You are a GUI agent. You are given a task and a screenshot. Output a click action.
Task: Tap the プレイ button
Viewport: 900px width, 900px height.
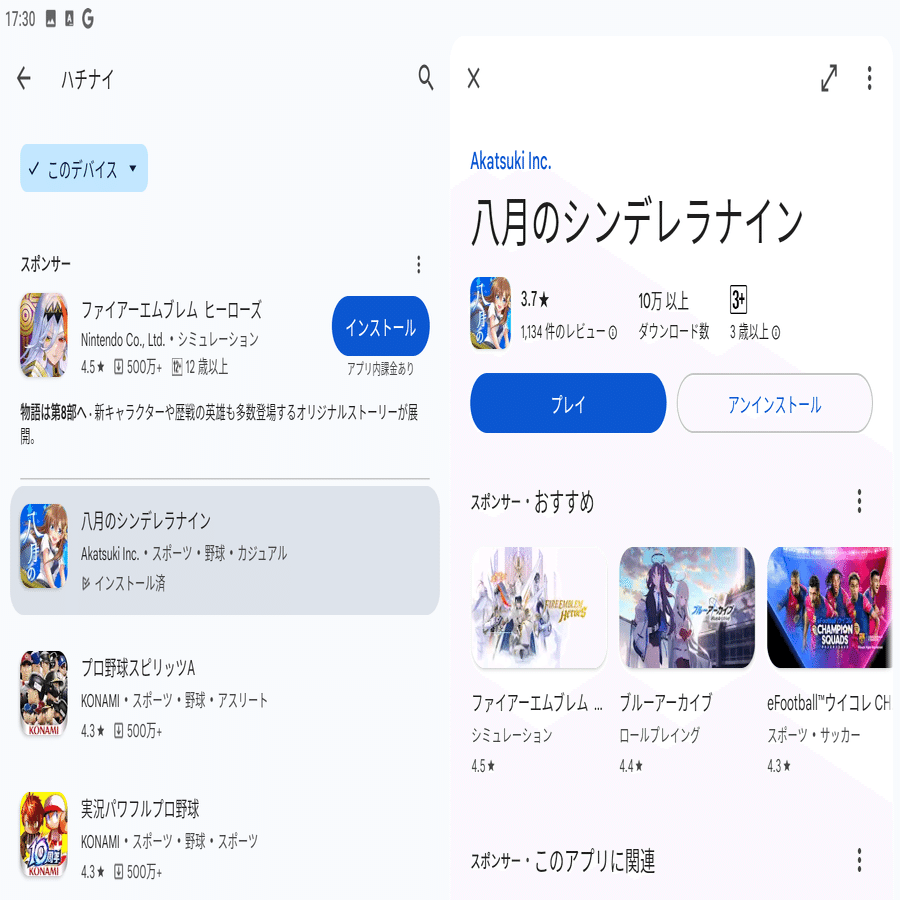click(568, 404)
